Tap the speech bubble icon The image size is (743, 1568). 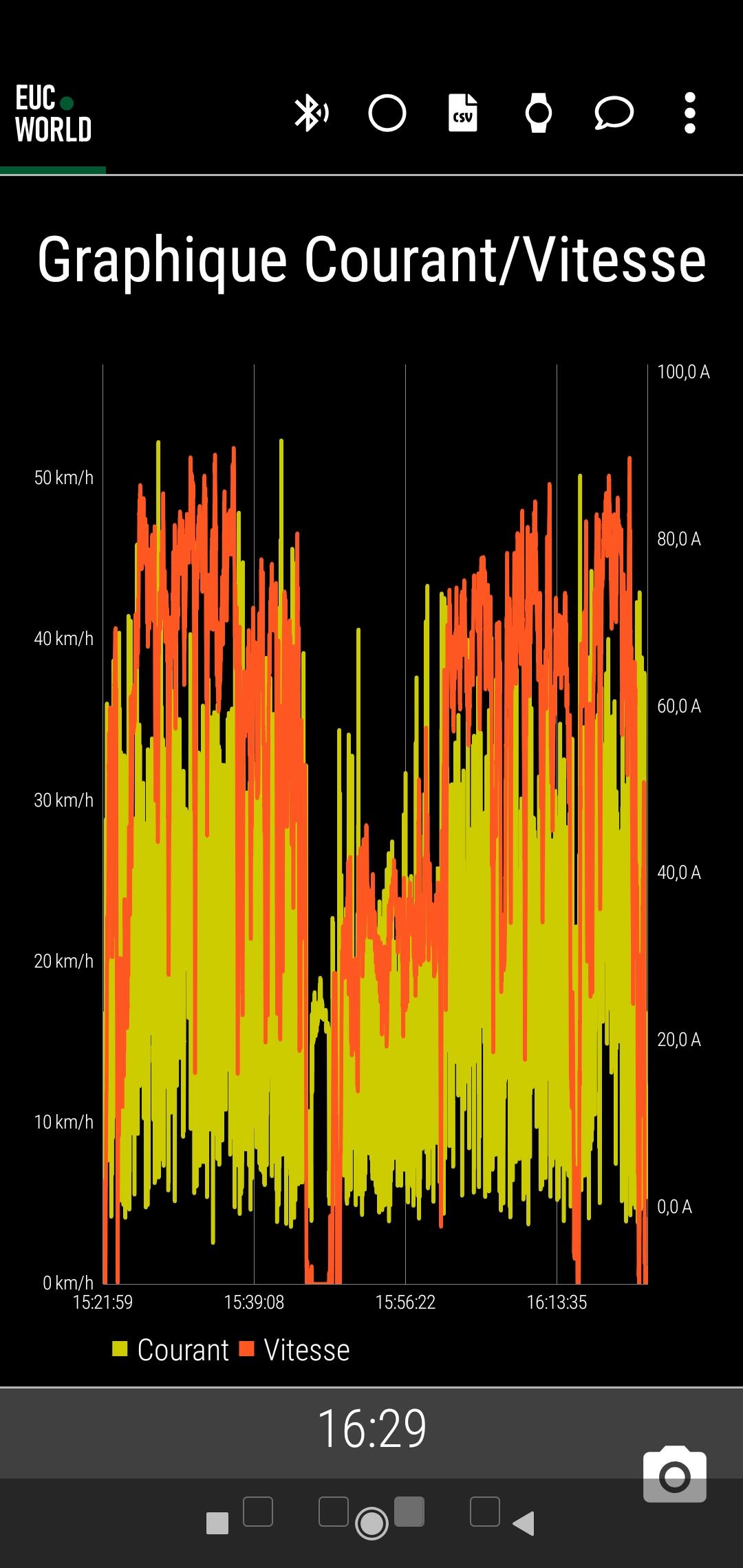point(614,113)
